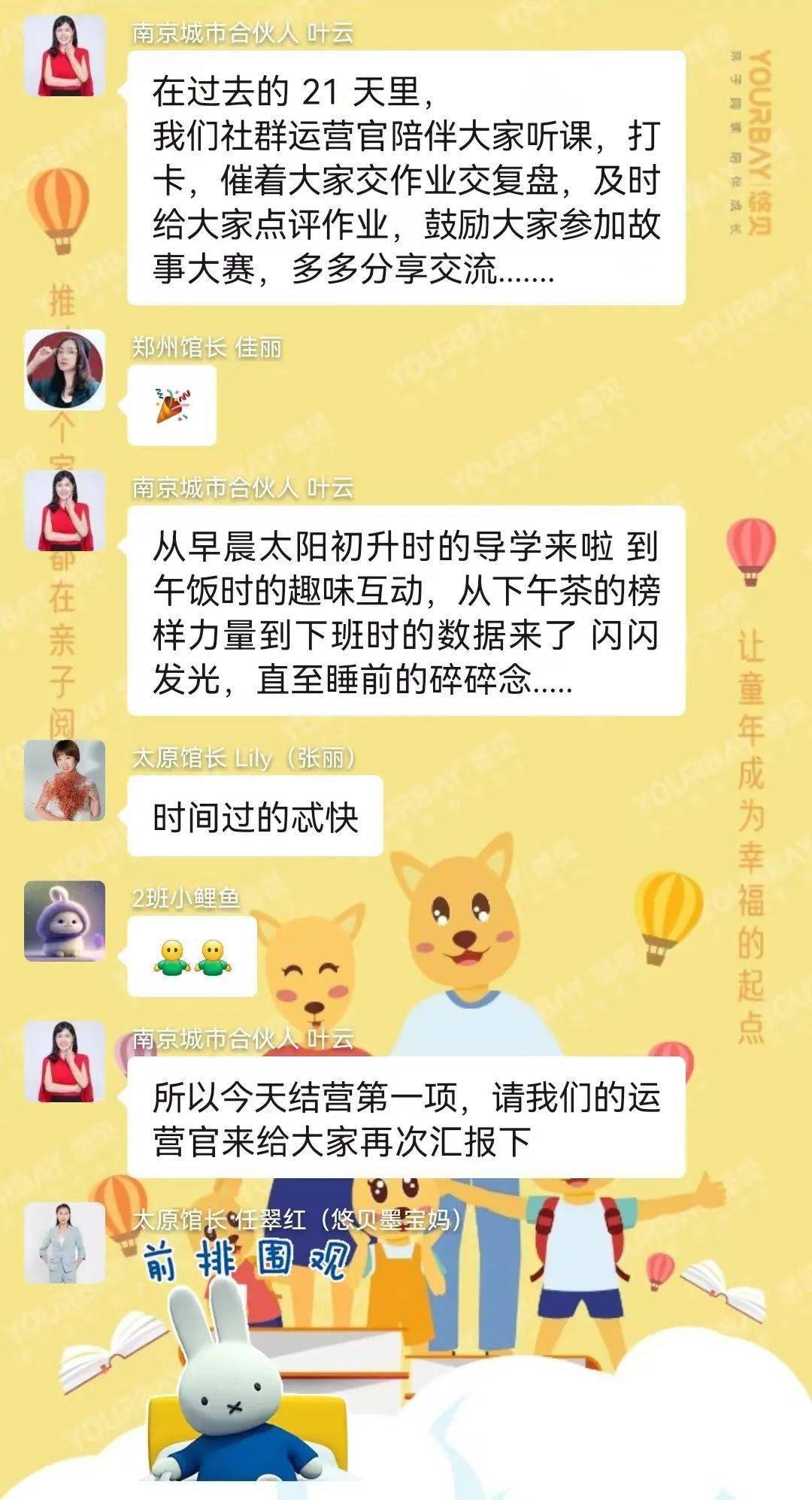Tap 太原馆长 Lily（张丽）'s avatar
812x1500 pixels.
click(65, 780)
